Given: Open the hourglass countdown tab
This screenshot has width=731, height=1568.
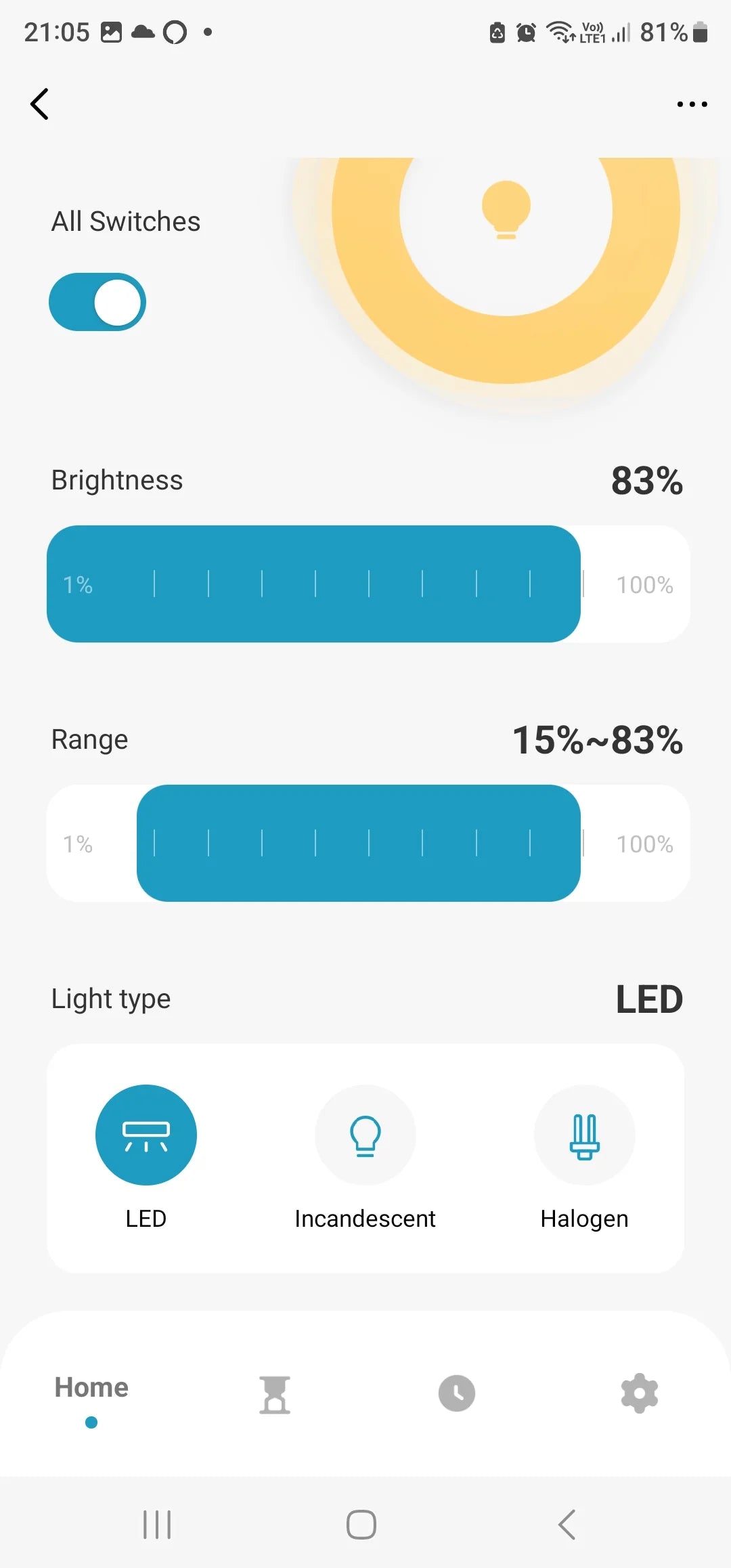Looking at the screenshot, I should click(x=275, y=1395).
